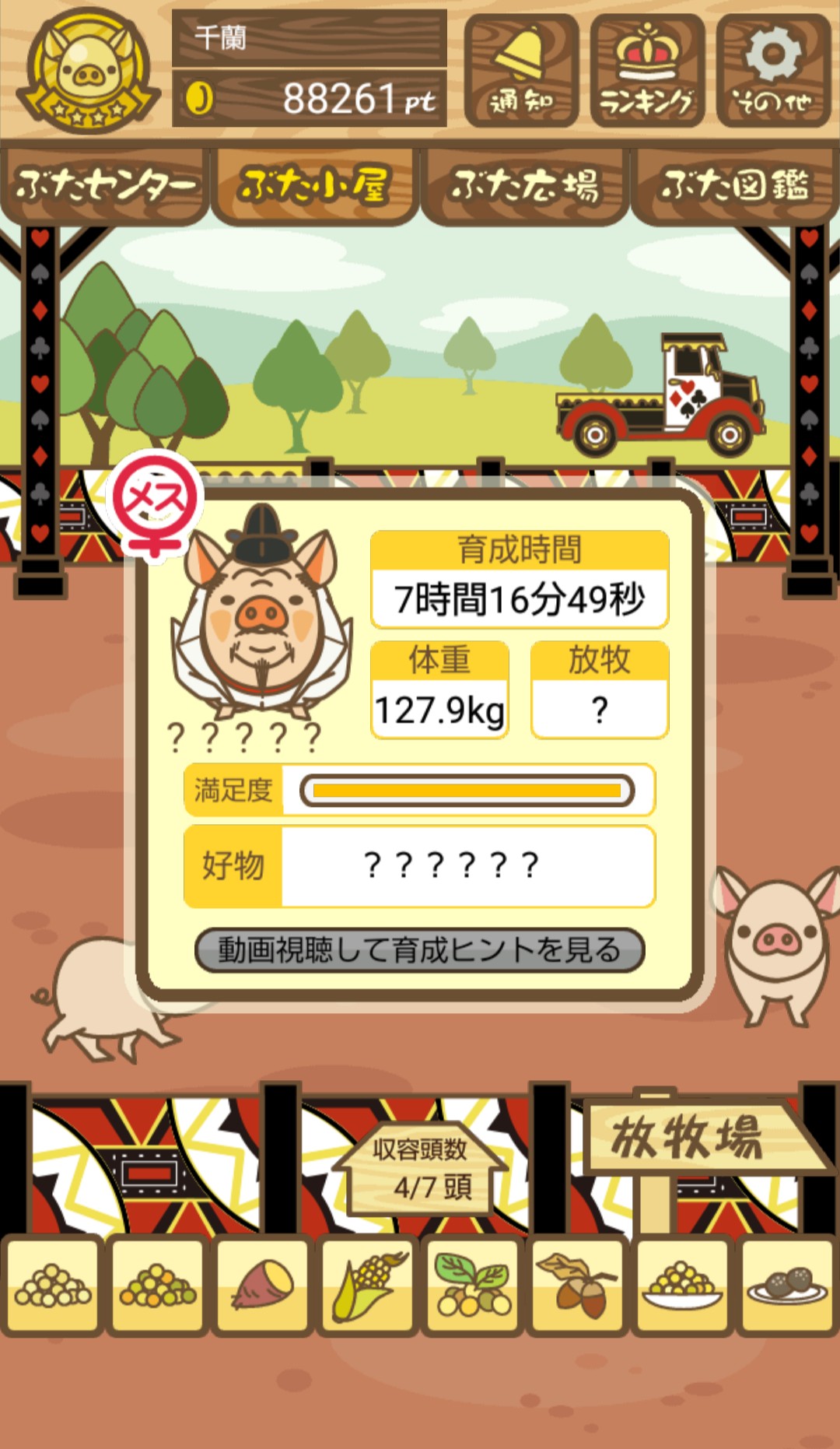Select the mixed green pellets feed
The image size is (840, 1449).
click(157, 1285)
